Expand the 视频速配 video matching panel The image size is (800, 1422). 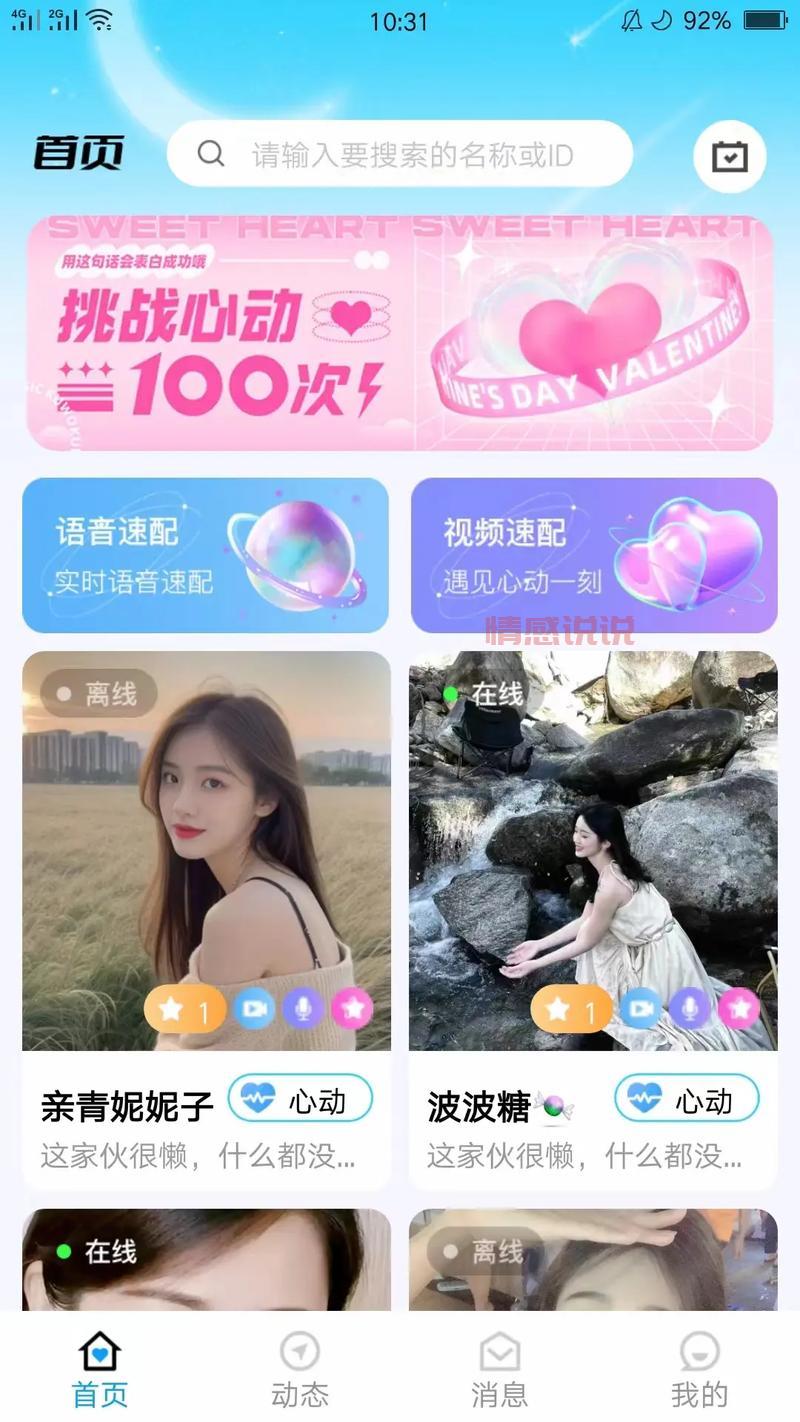click(x=594, y=555)
